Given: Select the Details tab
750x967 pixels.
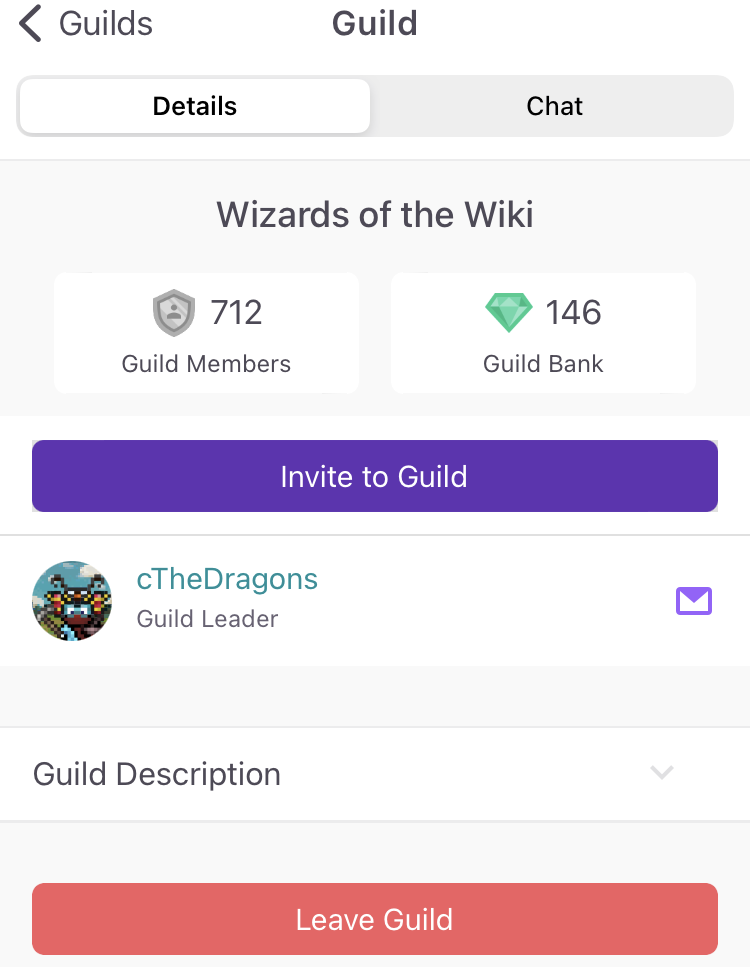Looking at the screenshot, I should [195, 106].
